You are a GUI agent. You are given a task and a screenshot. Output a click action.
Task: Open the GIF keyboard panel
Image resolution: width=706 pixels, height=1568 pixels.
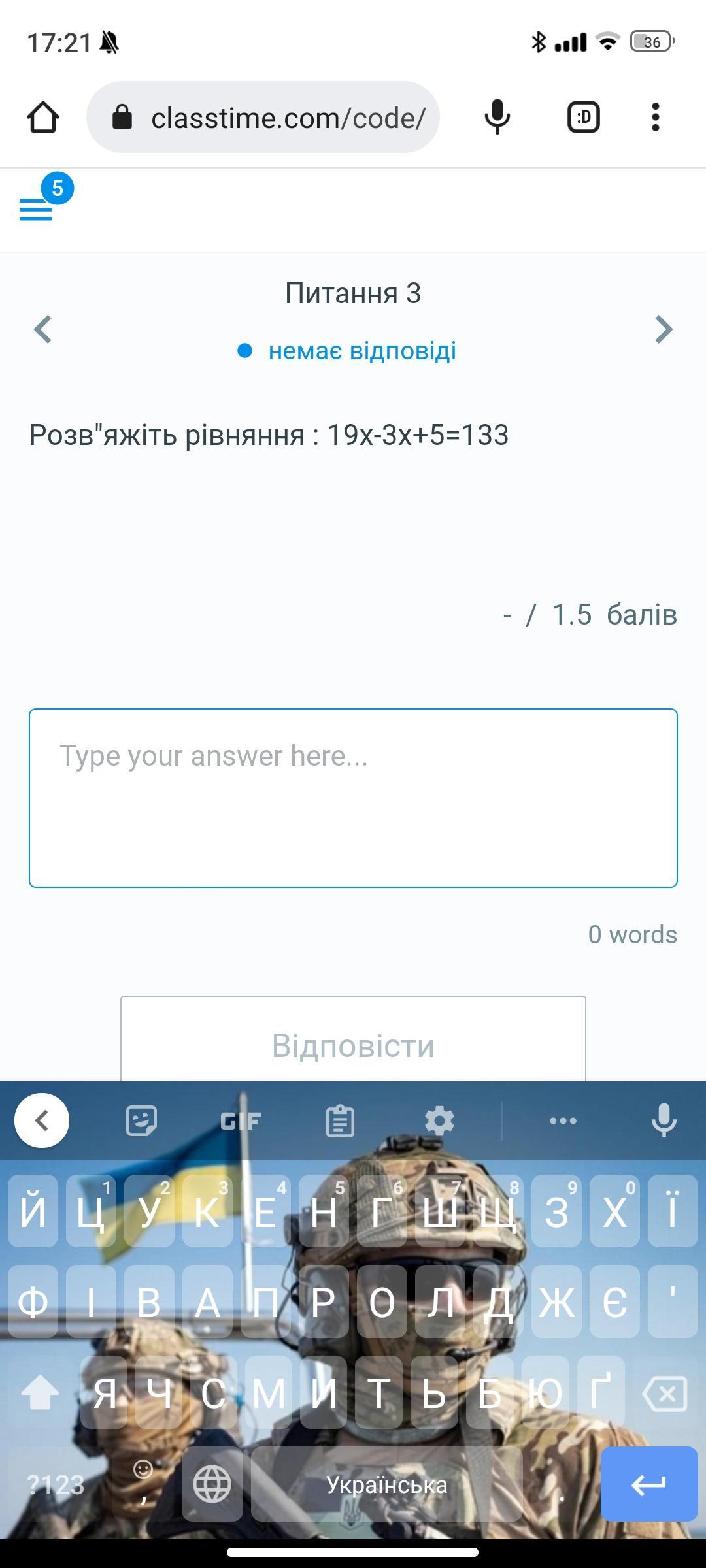(241, 1120)
